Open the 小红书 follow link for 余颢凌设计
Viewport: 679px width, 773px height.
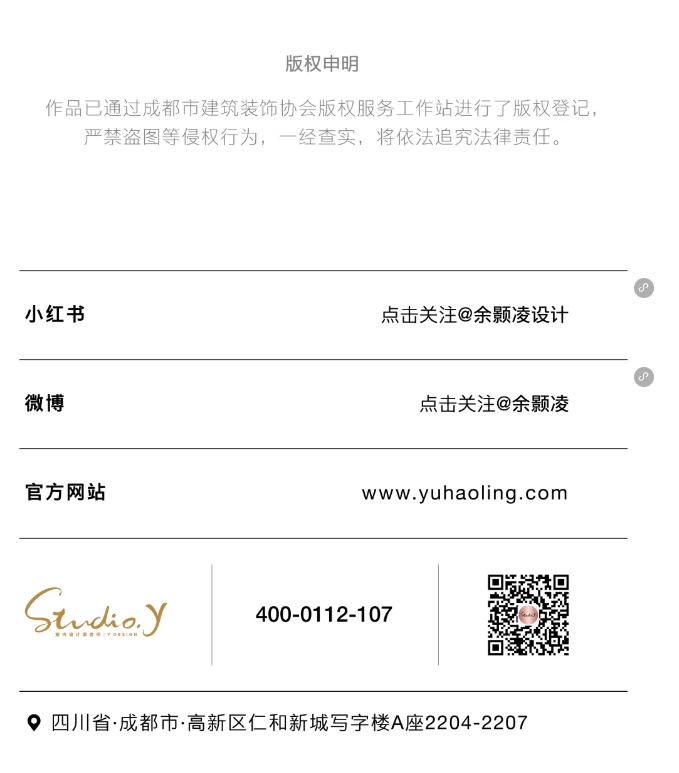tap(474, 315)
